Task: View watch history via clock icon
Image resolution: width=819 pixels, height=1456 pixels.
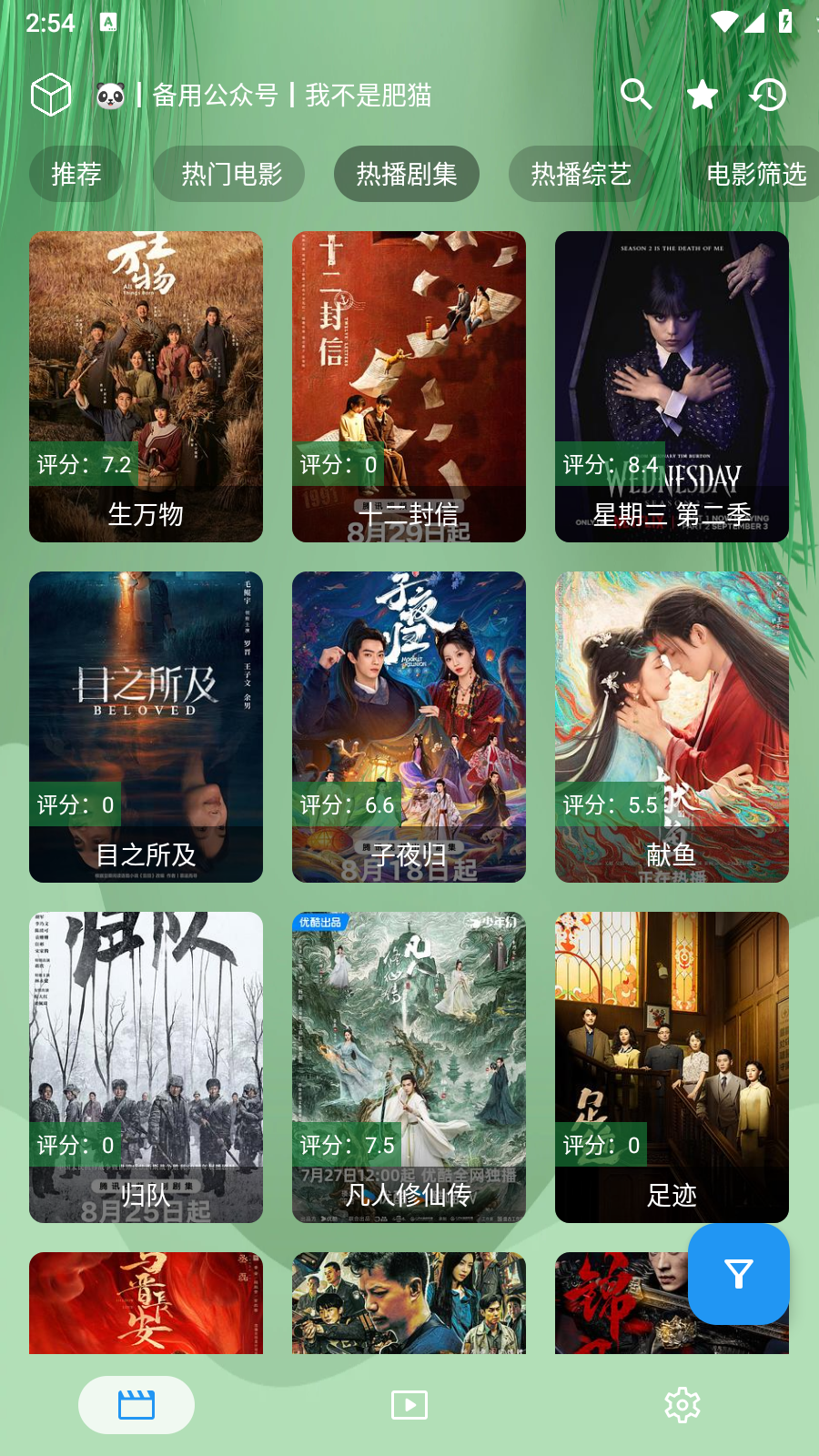Action: (769, 94)
